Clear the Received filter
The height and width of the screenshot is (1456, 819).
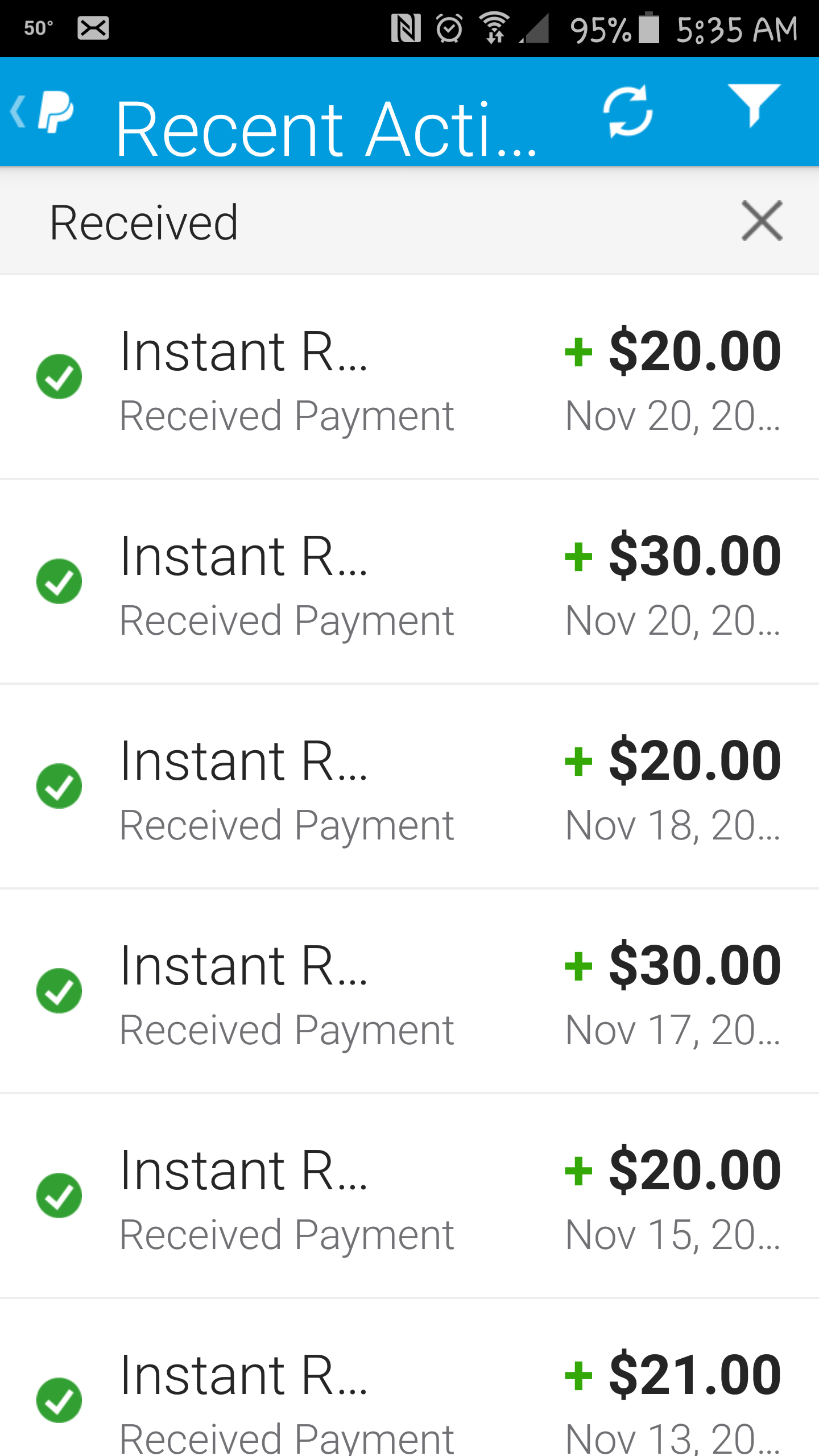[x=762, y=221]
